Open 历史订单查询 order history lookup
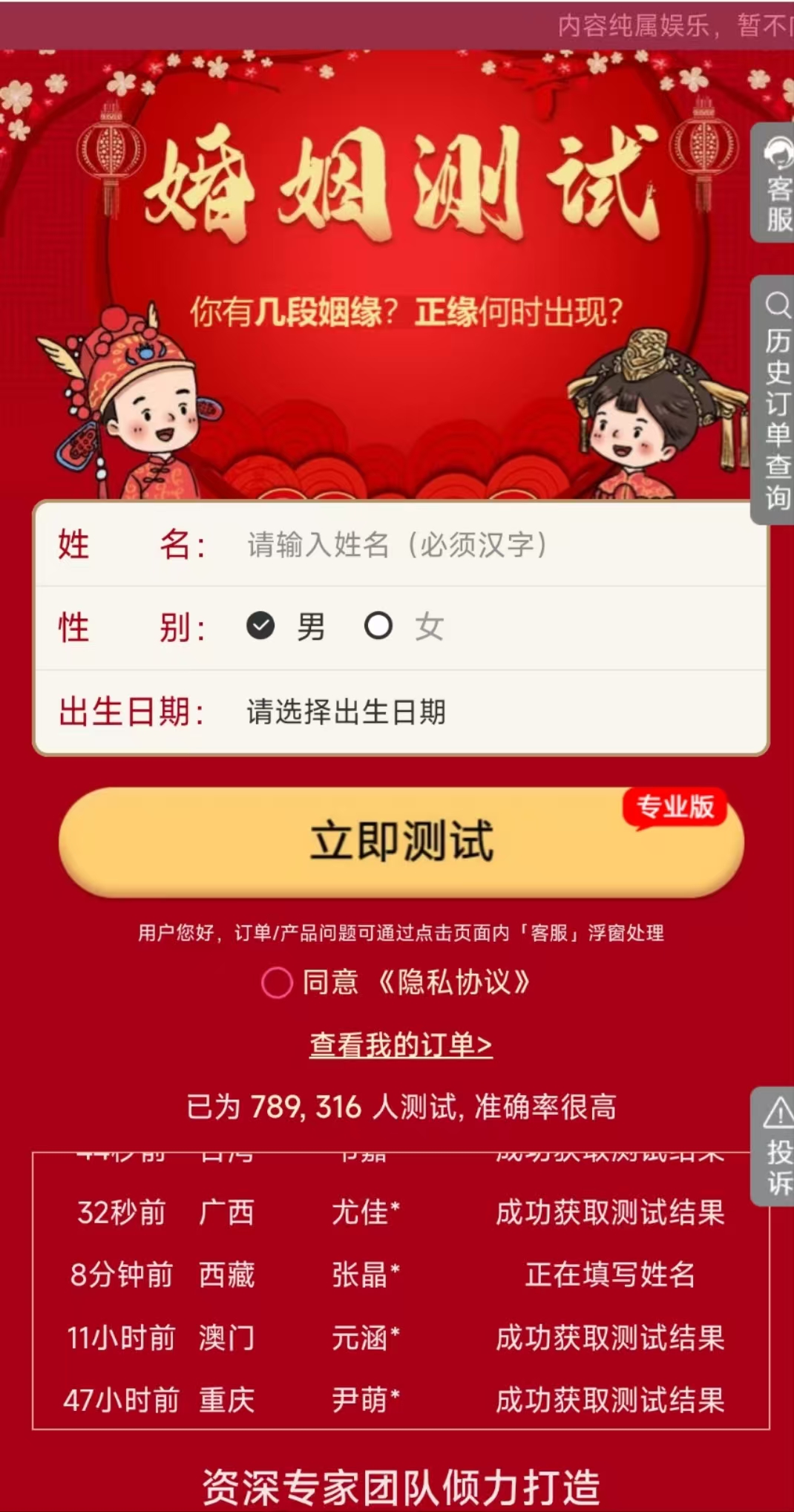The height and width of the screenshot is (1512, 794). [x=773, y=400]
